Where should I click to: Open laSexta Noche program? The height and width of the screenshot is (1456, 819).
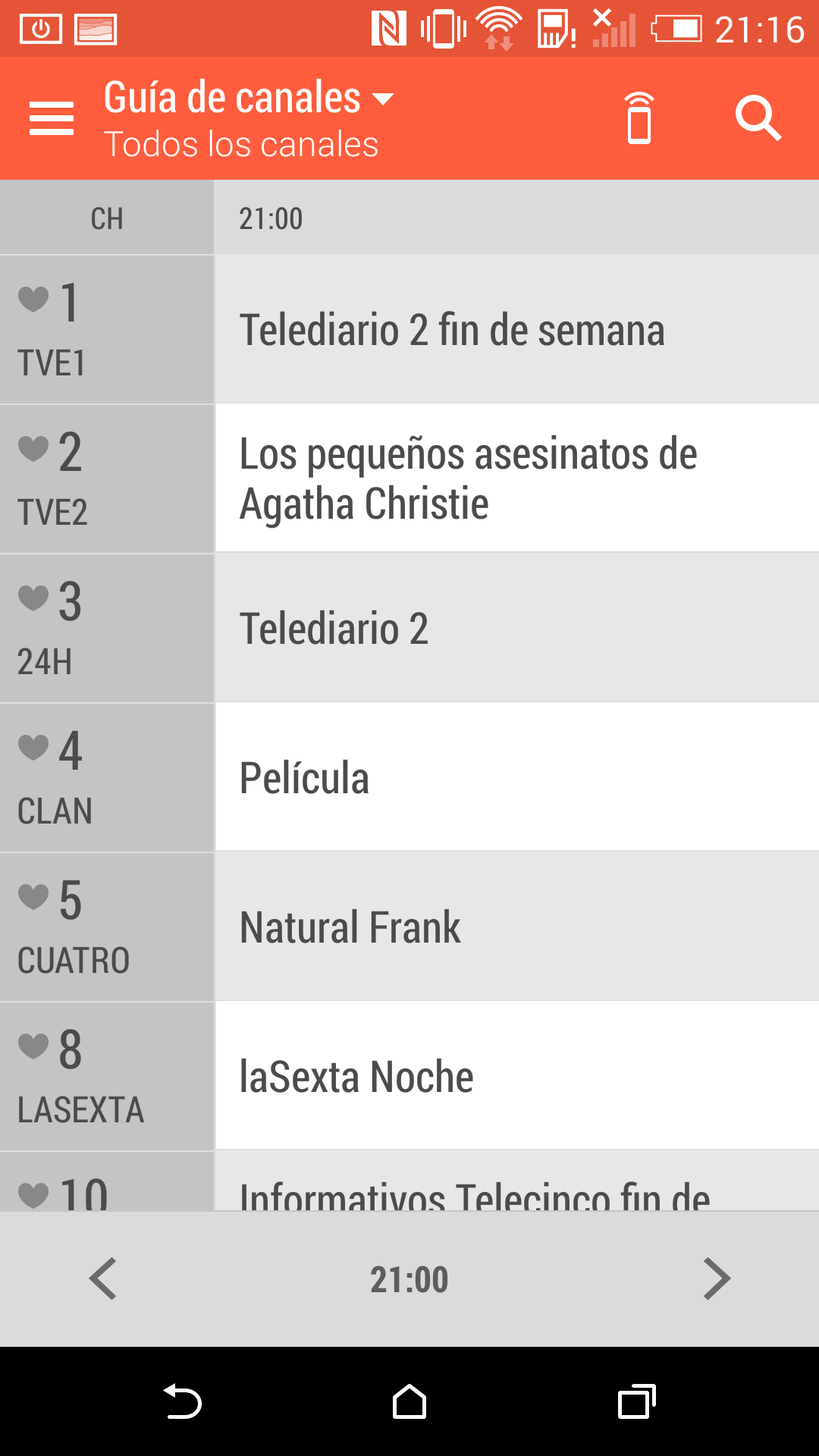click(516, 1076)
